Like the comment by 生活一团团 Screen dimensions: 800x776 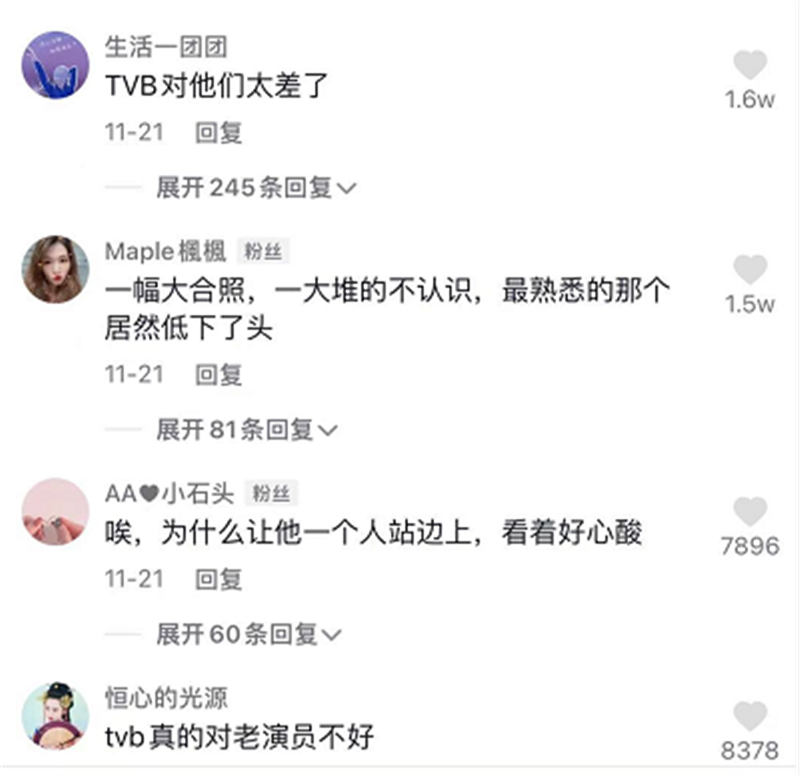click(x=750, y=66)
